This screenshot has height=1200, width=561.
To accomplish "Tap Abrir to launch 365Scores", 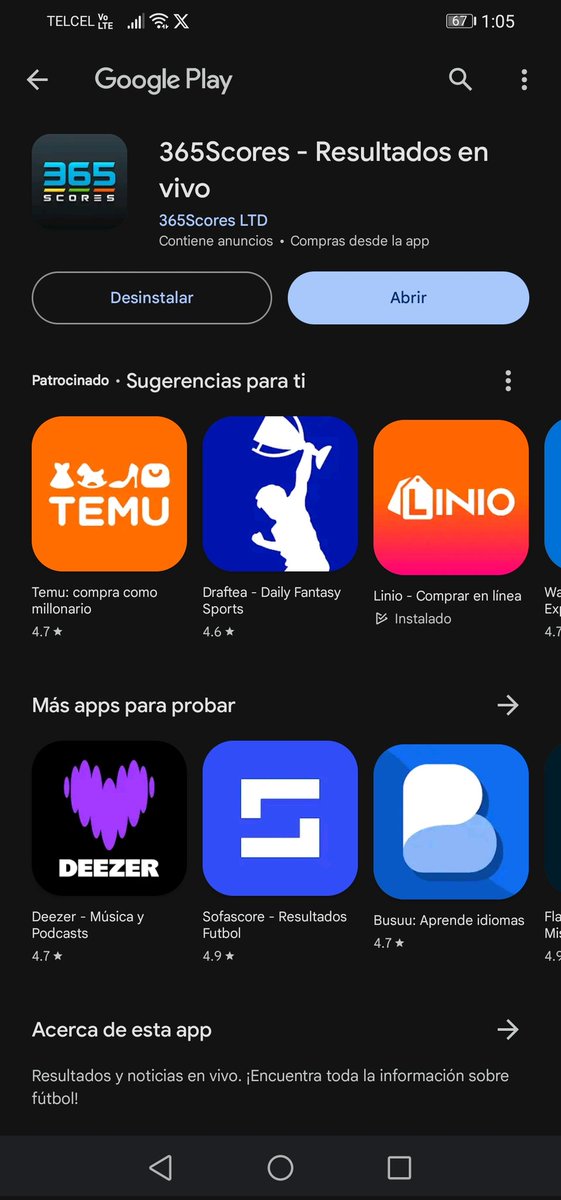I will [408, 298].
